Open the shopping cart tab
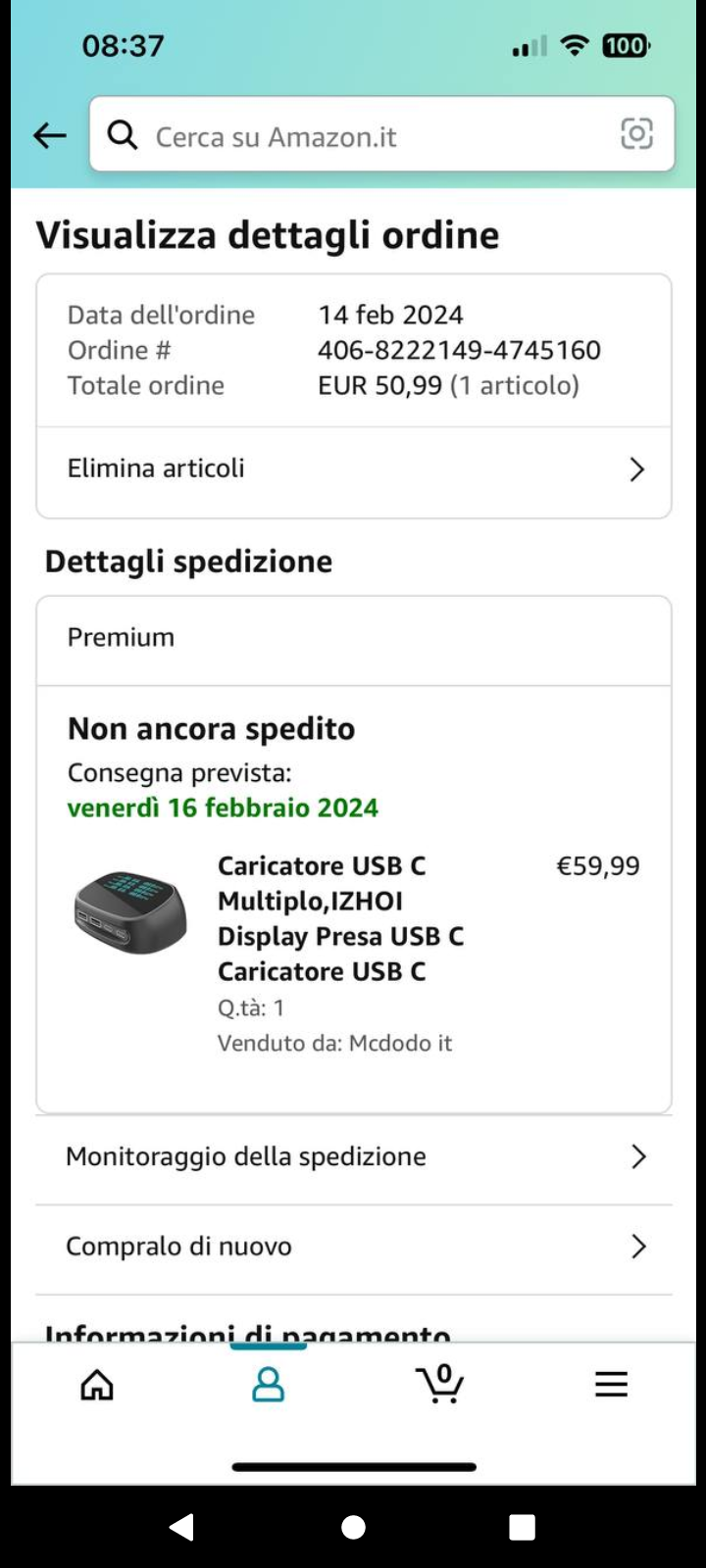This screenshot has height=1568, width=706. (440, 1384)
